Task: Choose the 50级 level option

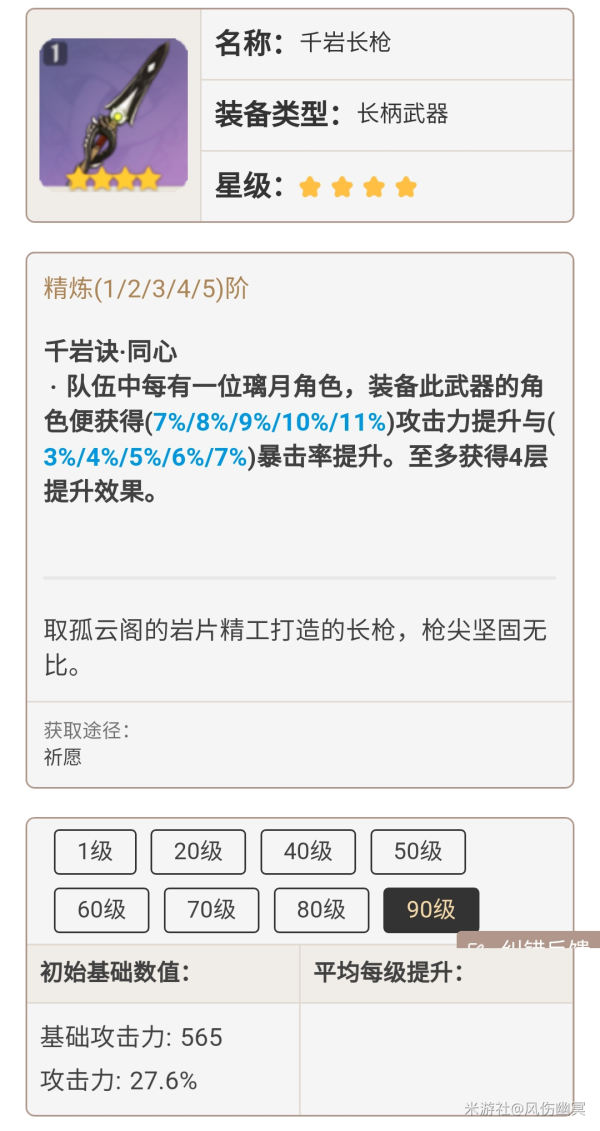Action: point(418,852)
